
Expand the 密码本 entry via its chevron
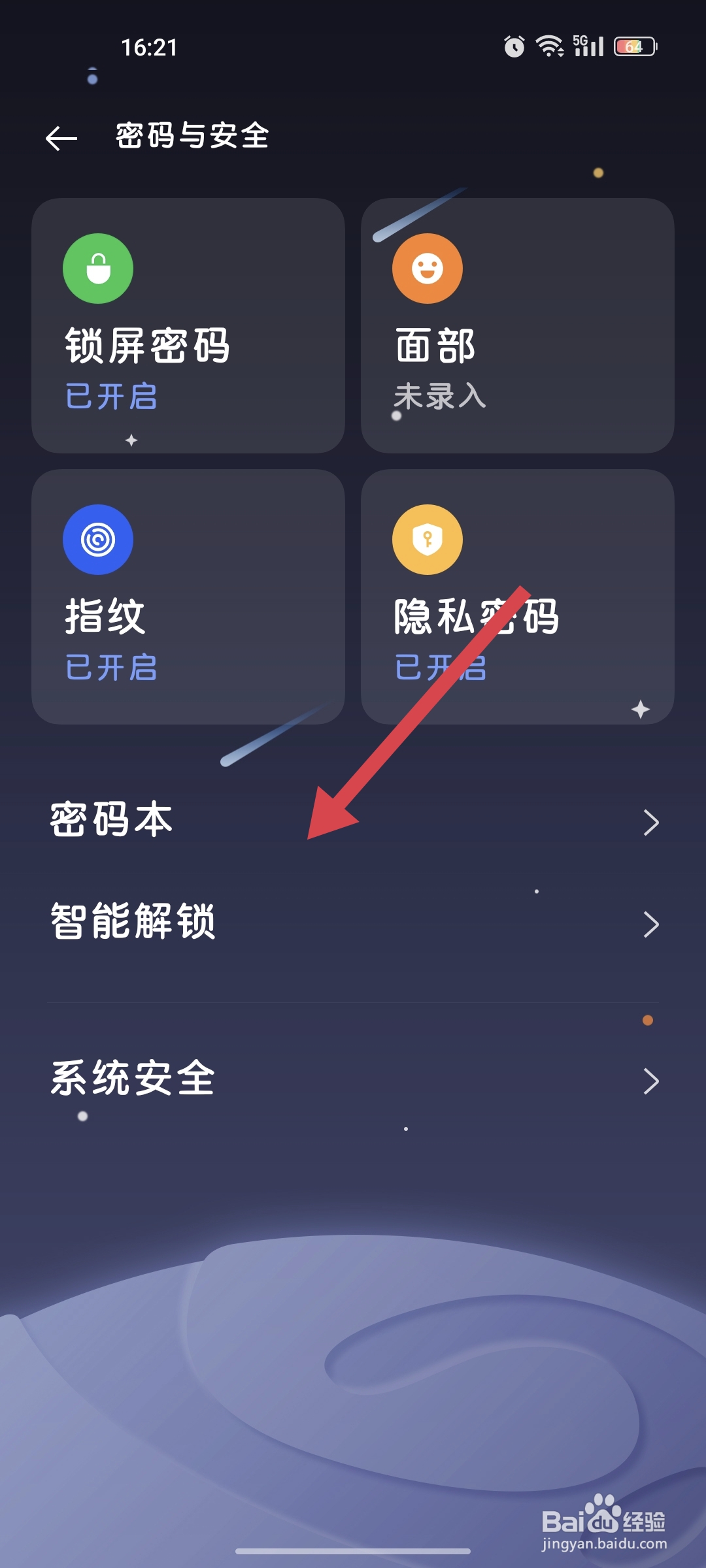tap(652, 822)
